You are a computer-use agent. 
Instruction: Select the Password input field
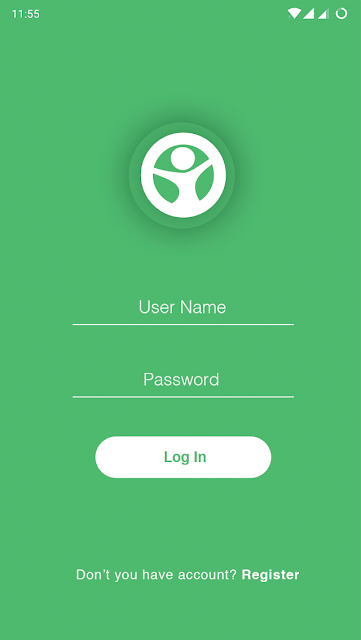[183, 380]
